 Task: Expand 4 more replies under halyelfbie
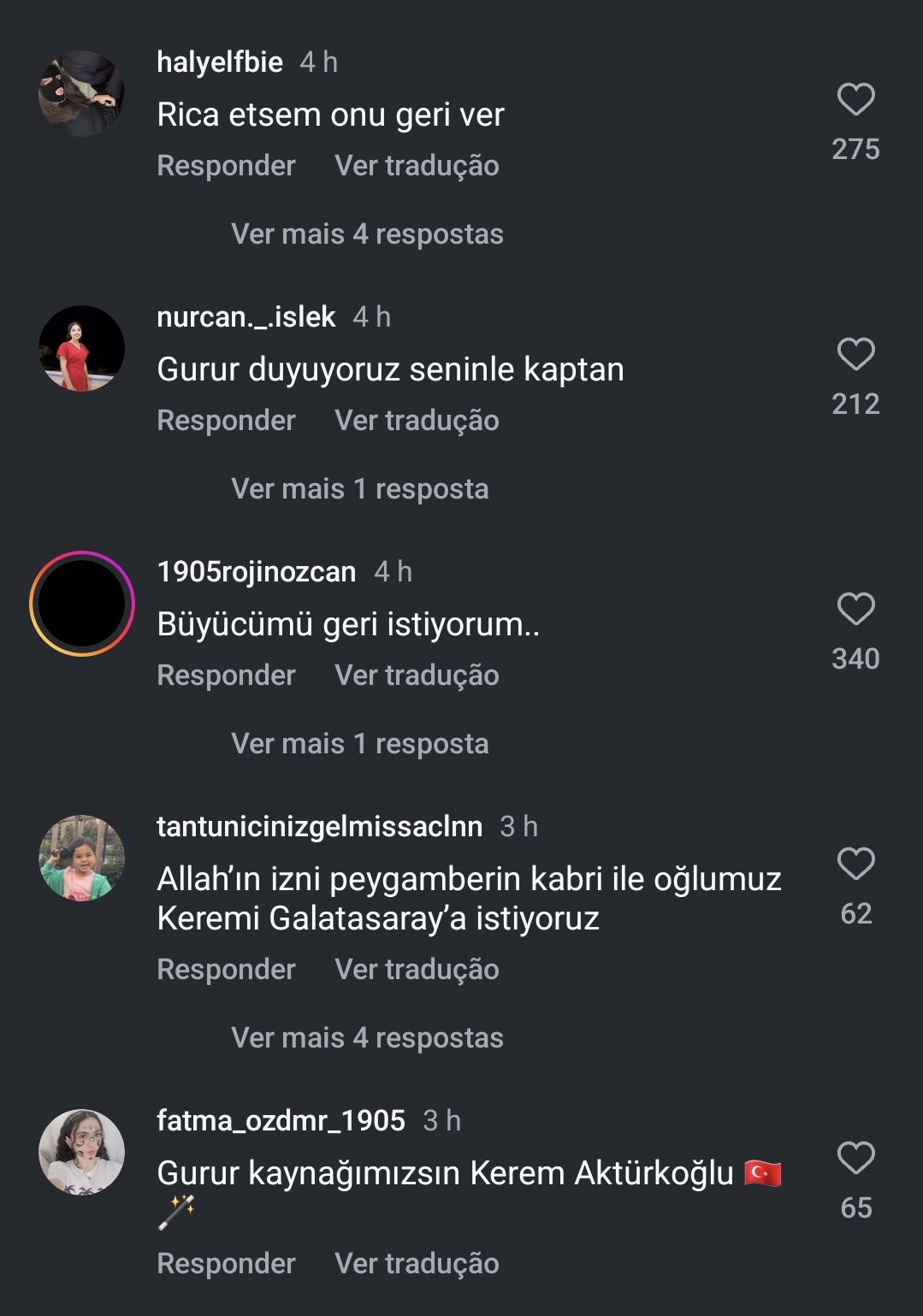pyautogui.click(x=367, y=234)
